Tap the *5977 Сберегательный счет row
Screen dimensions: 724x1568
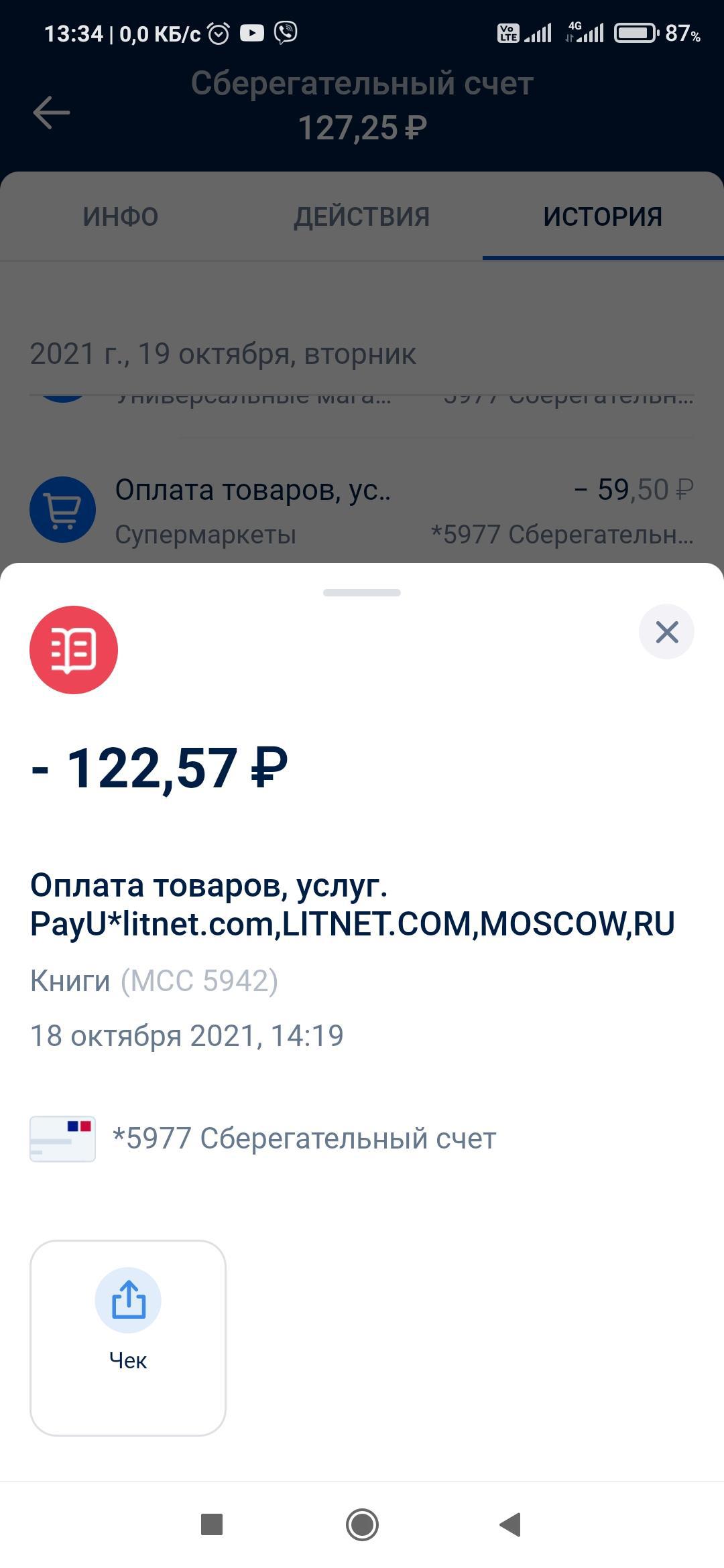(x=304, y=1138)
